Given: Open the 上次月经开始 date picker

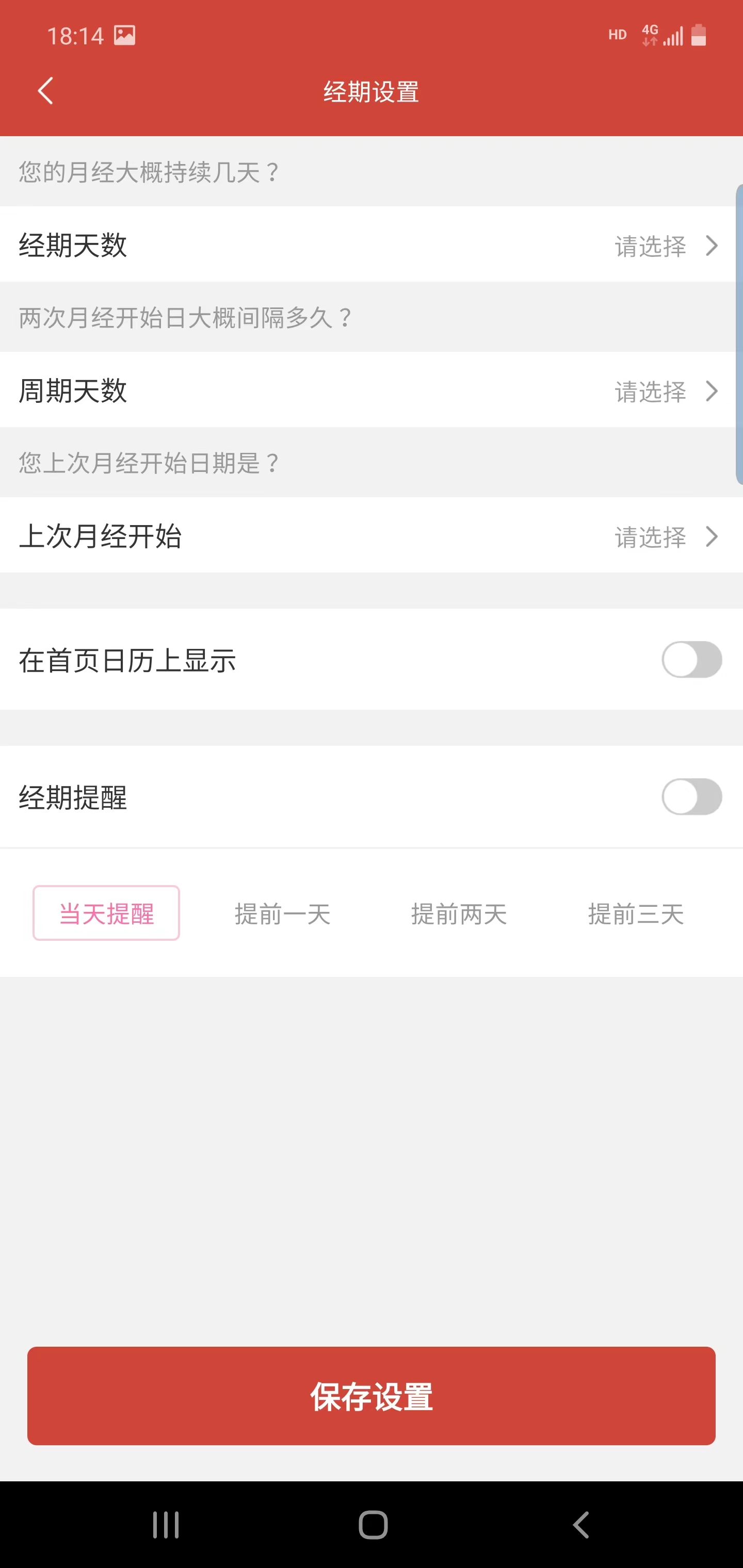Looking at the screenshot, I should [x=372, y=537].
